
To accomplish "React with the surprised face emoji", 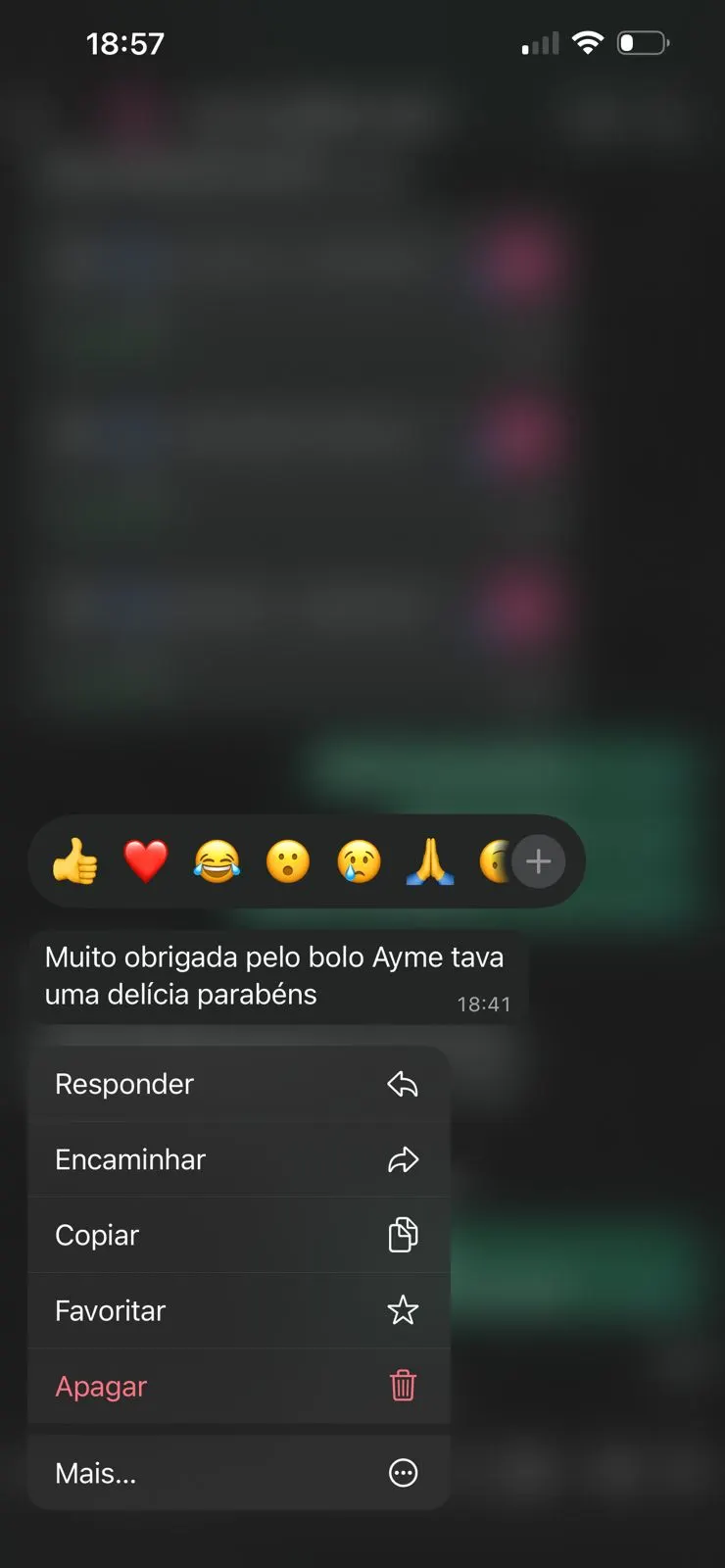I will click(x=288, y=861).
